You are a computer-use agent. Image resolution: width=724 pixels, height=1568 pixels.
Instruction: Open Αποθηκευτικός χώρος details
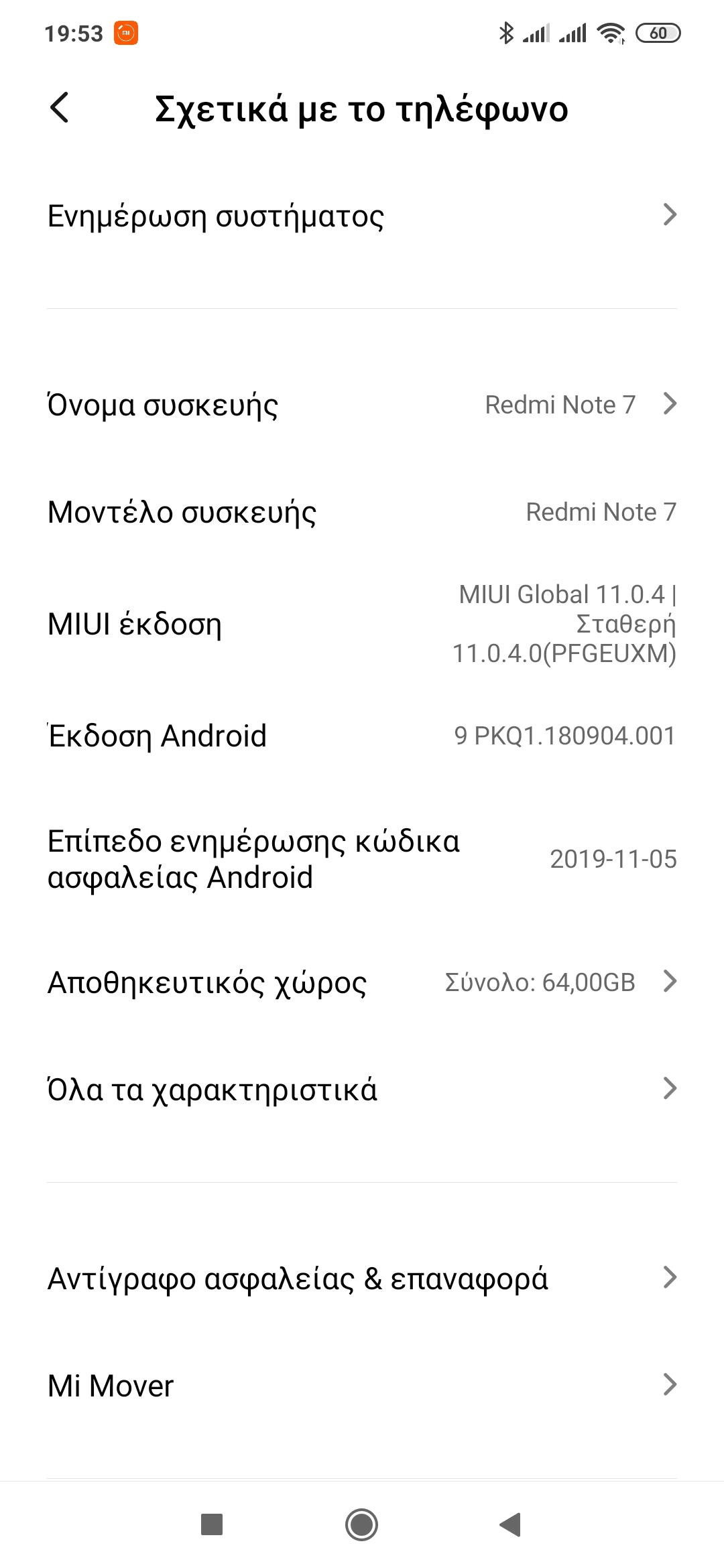(x=362, y=982)
